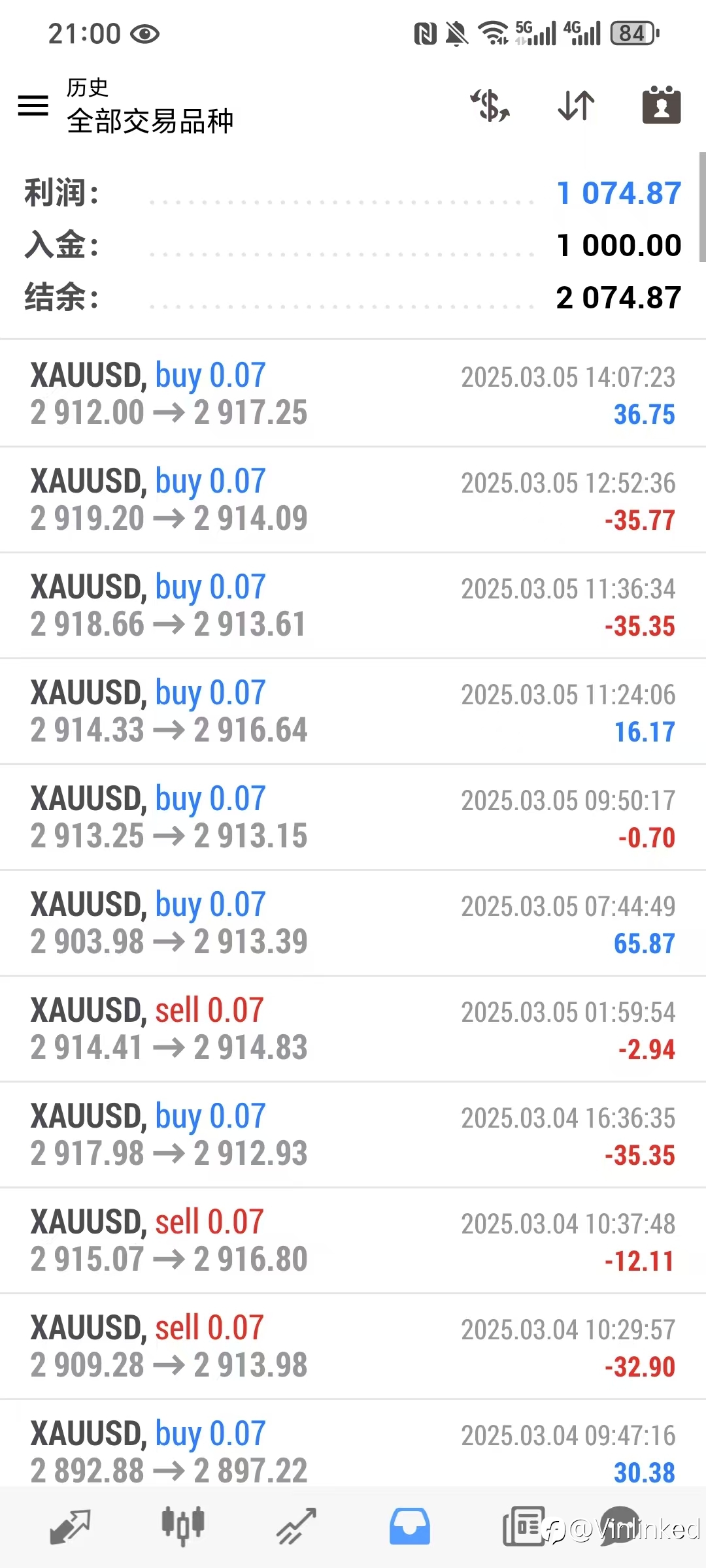Image resolution: width=706 pixels, height=1568 pixels.
Task: Open the trade with -0.70 loss
Action: click(353, 817)
